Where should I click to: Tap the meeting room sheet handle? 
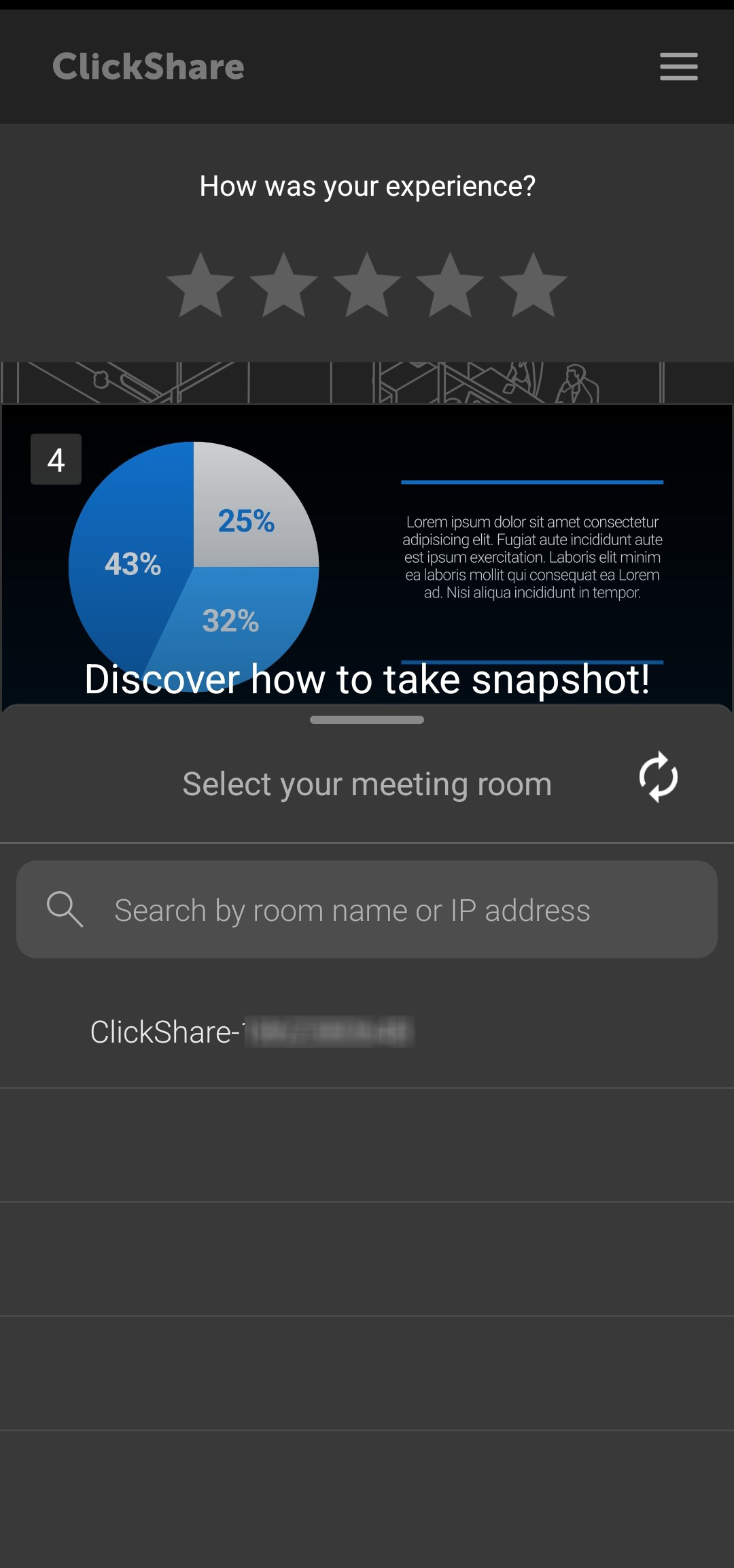[x=367, y=720]
